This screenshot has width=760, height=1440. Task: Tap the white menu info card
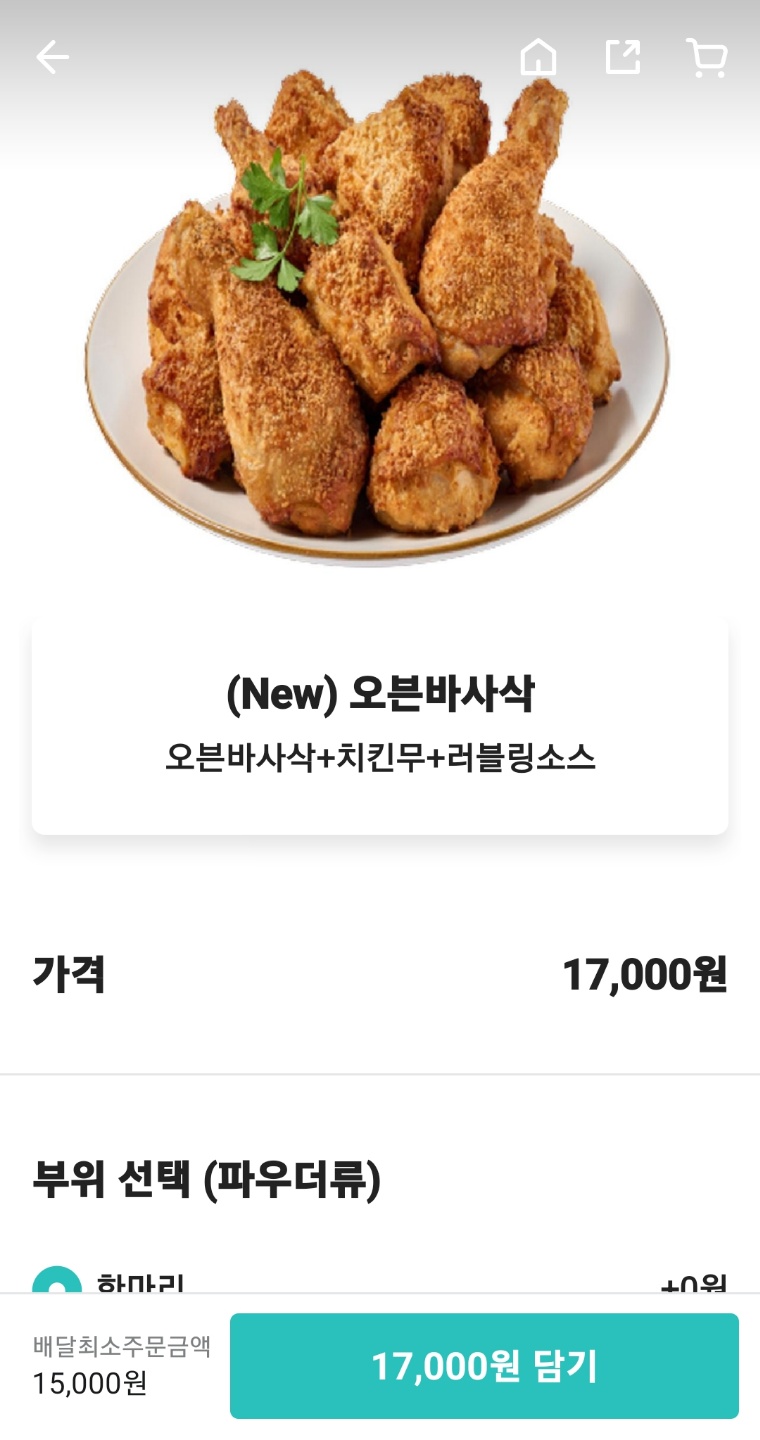(379, 725)
